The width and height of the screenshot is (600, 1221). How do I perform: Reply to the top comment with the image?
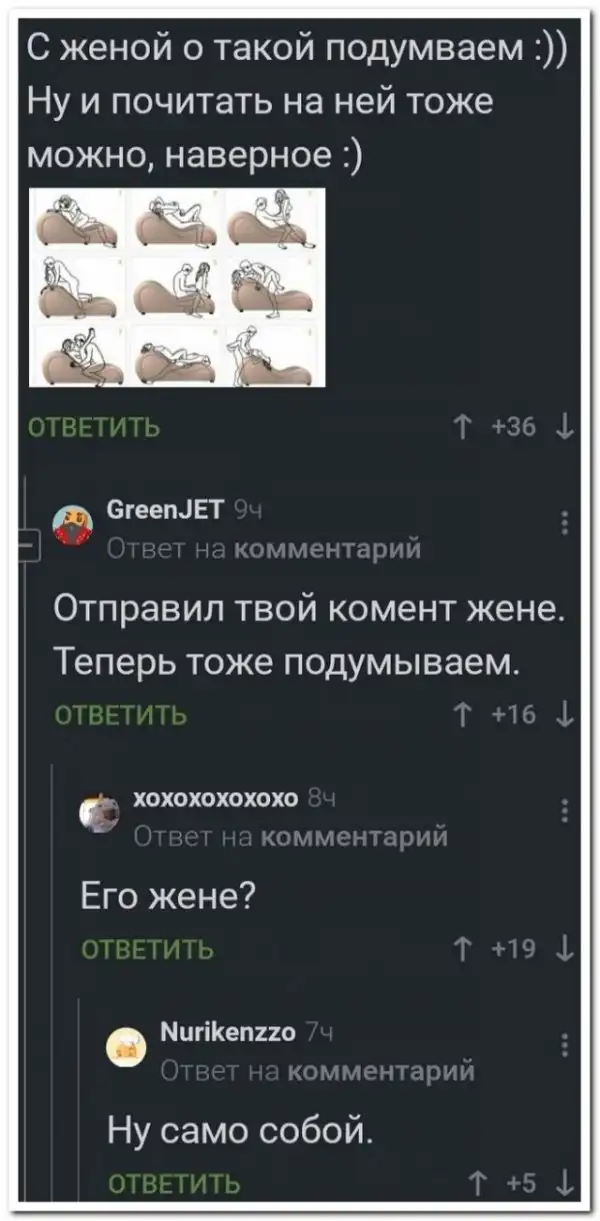pos(90,429)
